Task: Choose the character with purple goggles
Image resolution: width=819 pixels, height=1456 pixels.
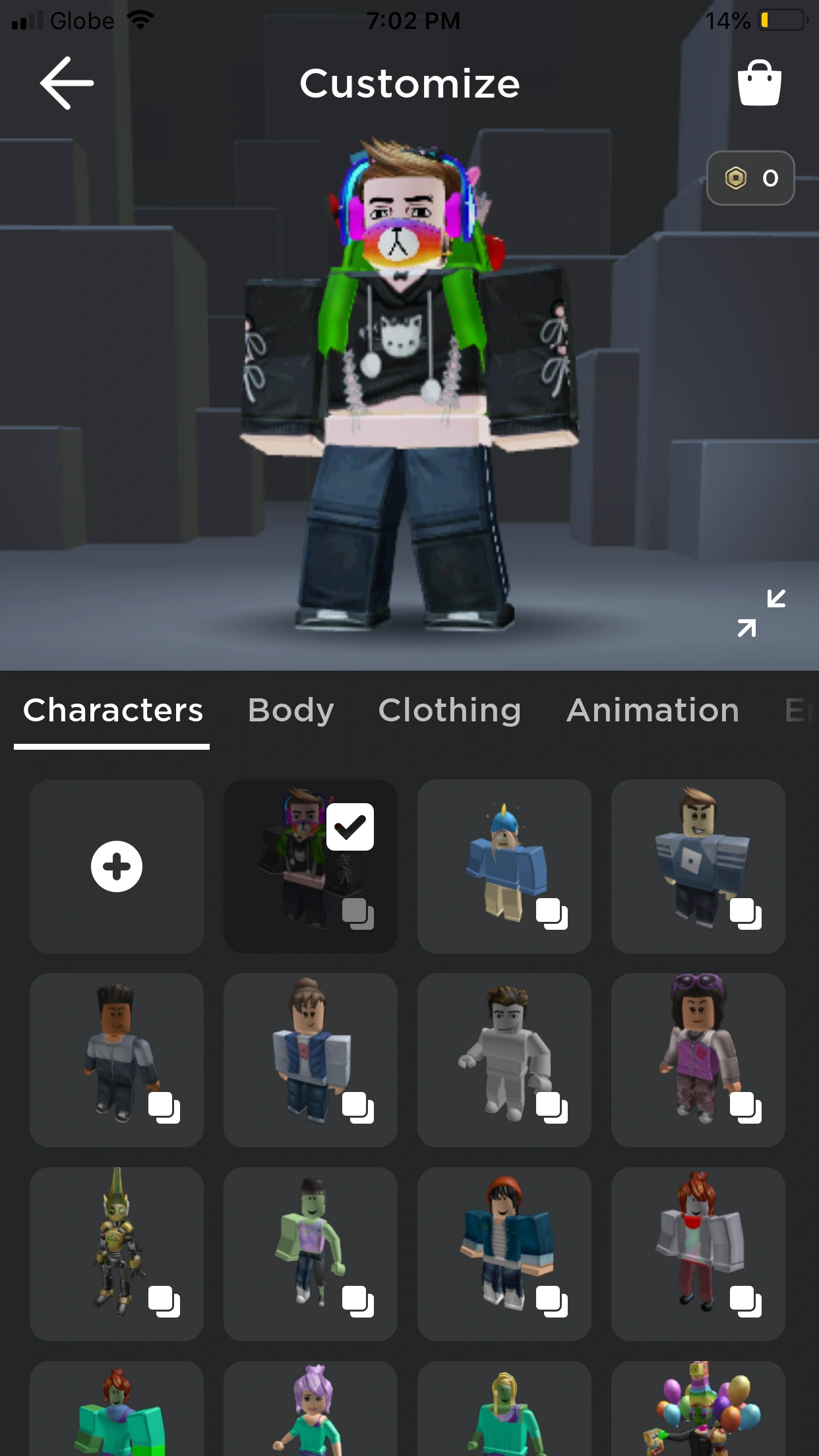Action: (698, 1060)
